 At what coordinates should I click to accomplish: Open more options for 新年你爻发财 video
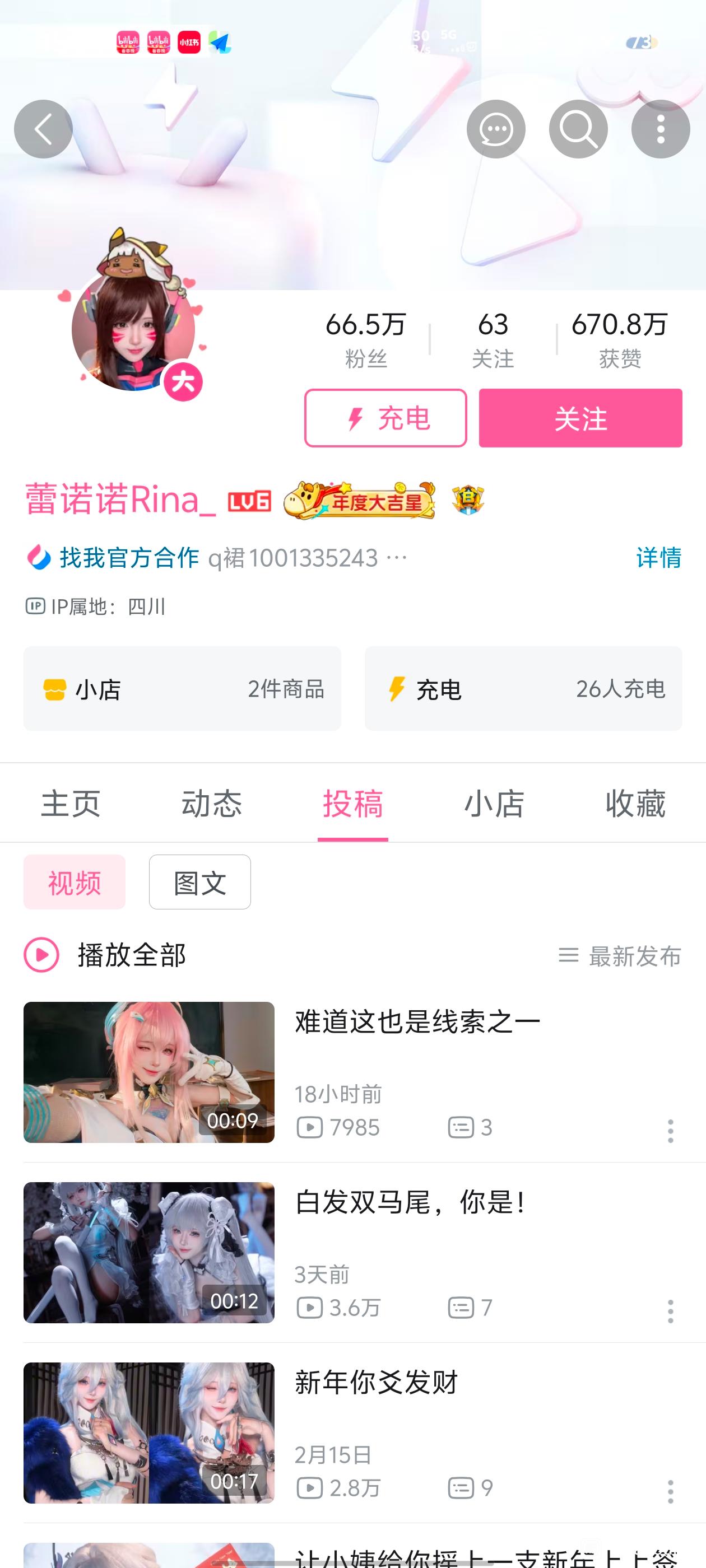[670, 1492]
